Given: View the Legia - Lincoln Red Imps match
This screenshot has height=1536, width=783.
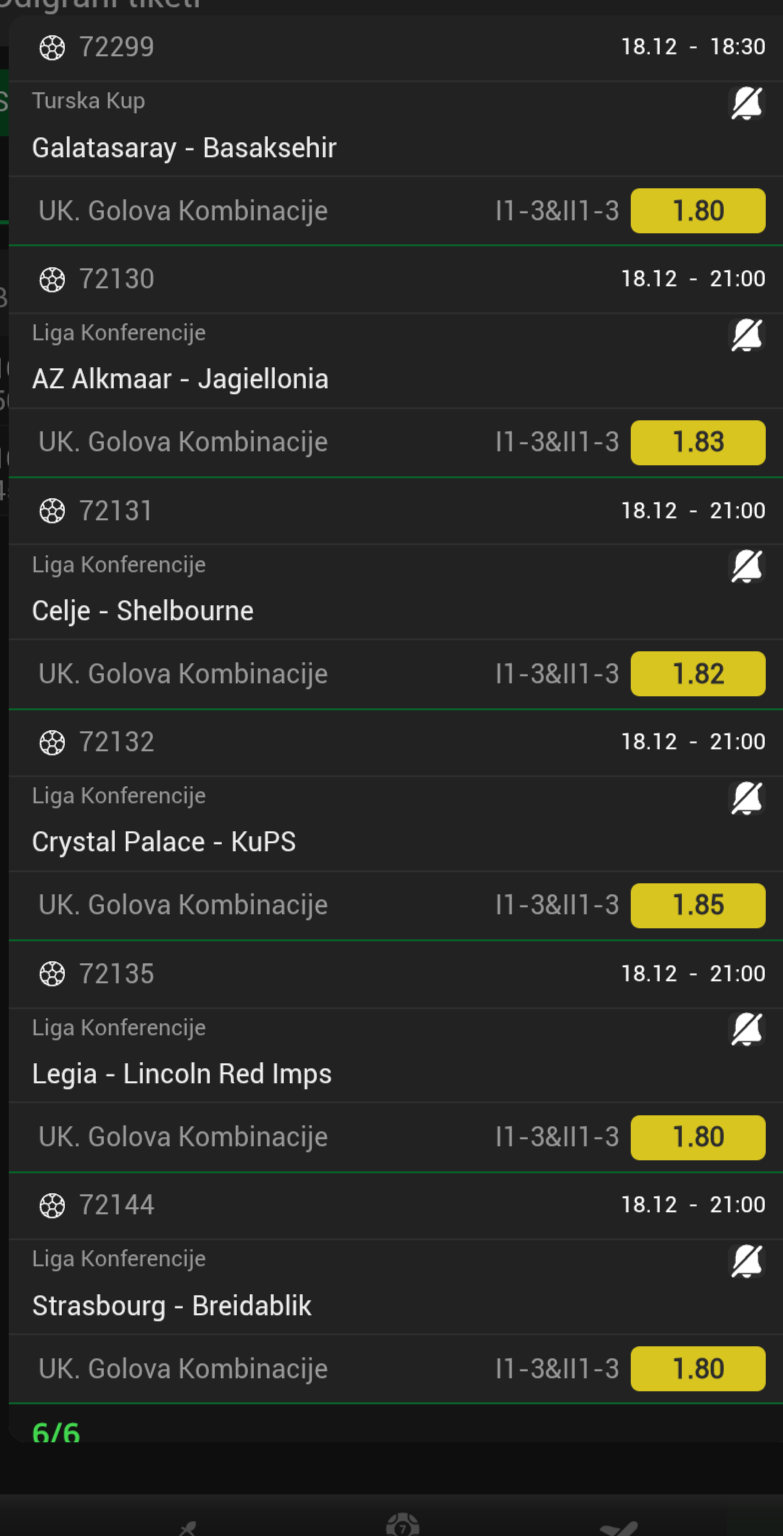Looking at the screenshot, I should click(x=182, y=1074).
